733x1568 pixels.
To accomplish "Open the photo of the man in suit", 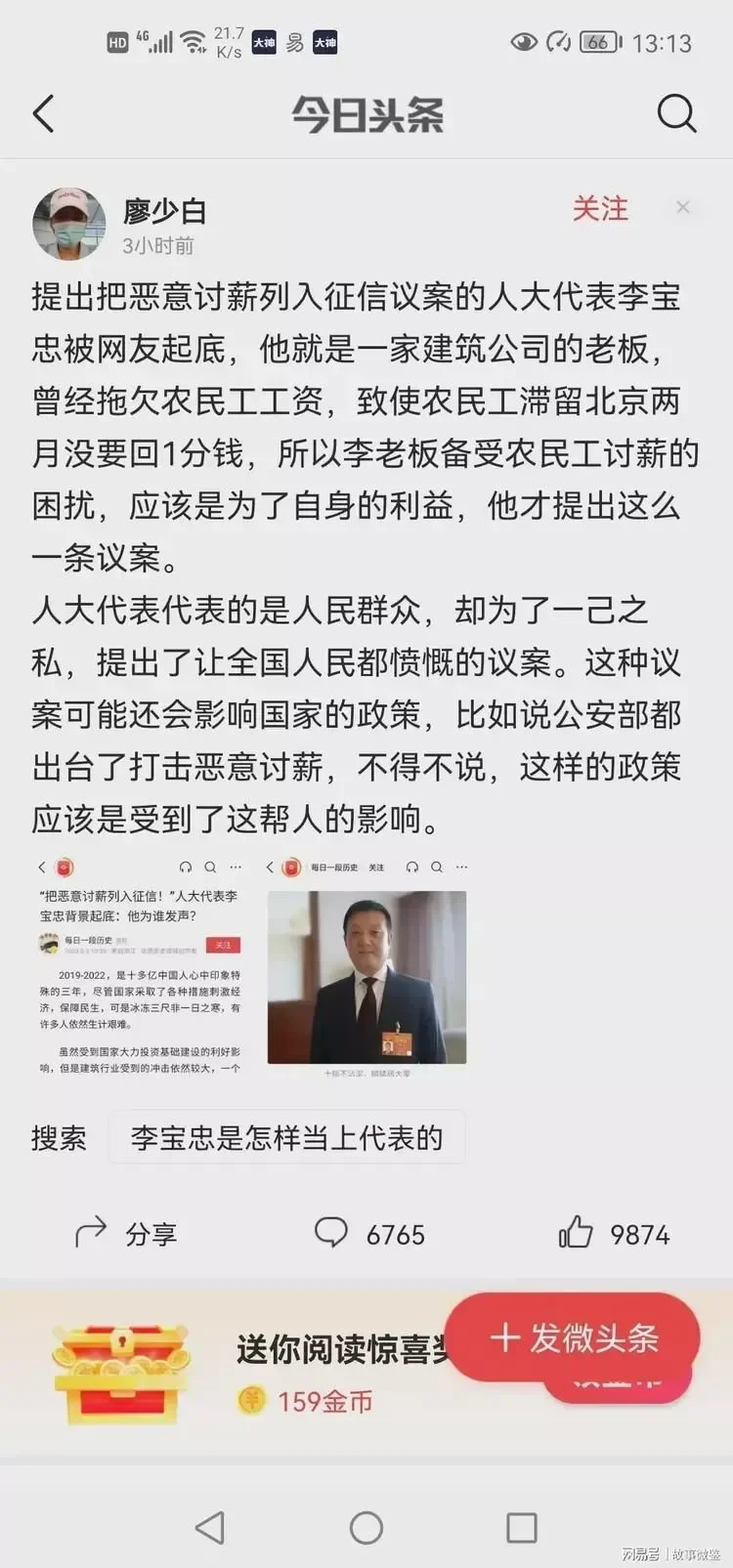I will point(366,976).
